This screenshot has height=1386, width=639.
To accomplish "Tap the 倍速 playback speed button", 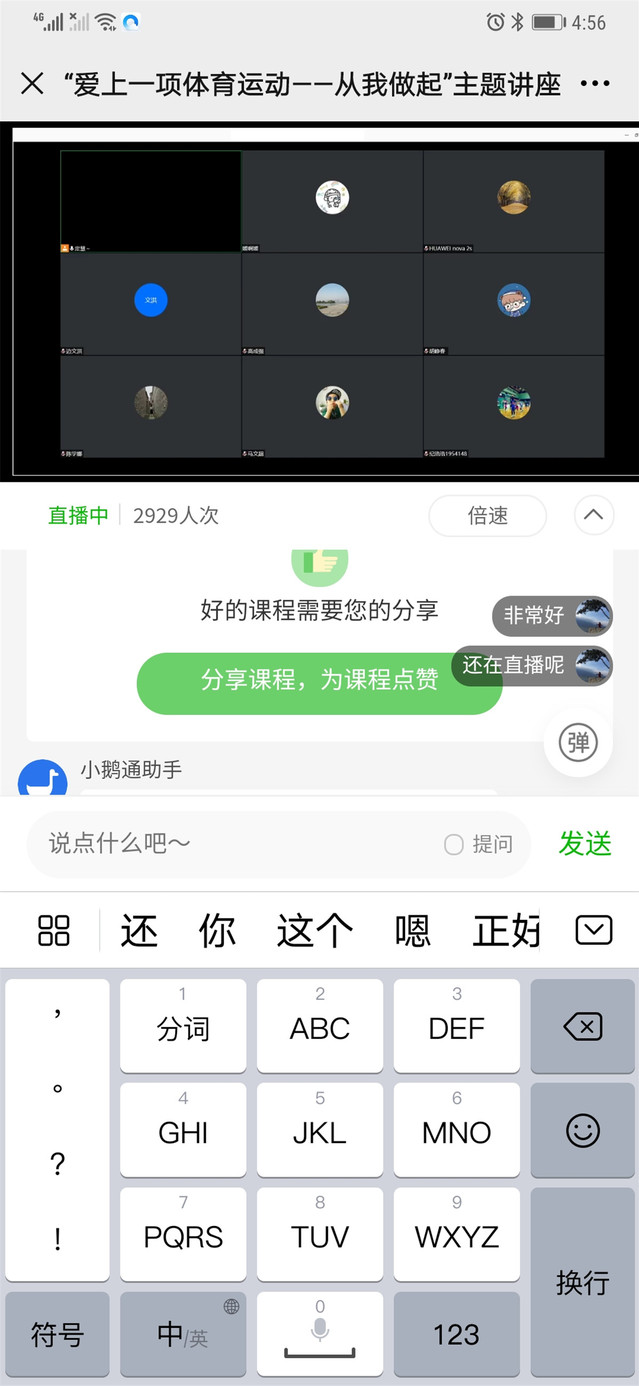I will pos(488,516).
